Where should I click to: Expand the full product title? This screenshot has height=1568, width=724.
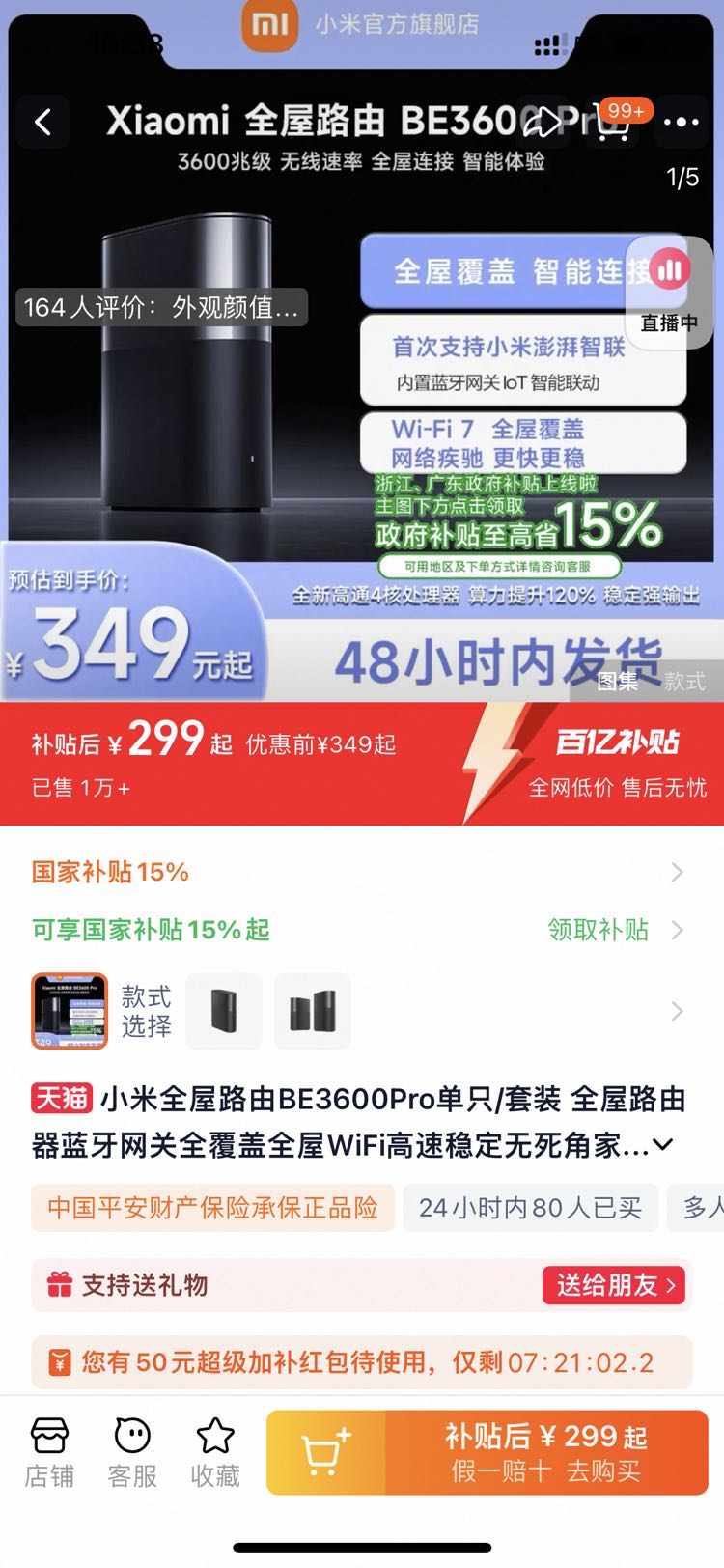click(663, 1145)
